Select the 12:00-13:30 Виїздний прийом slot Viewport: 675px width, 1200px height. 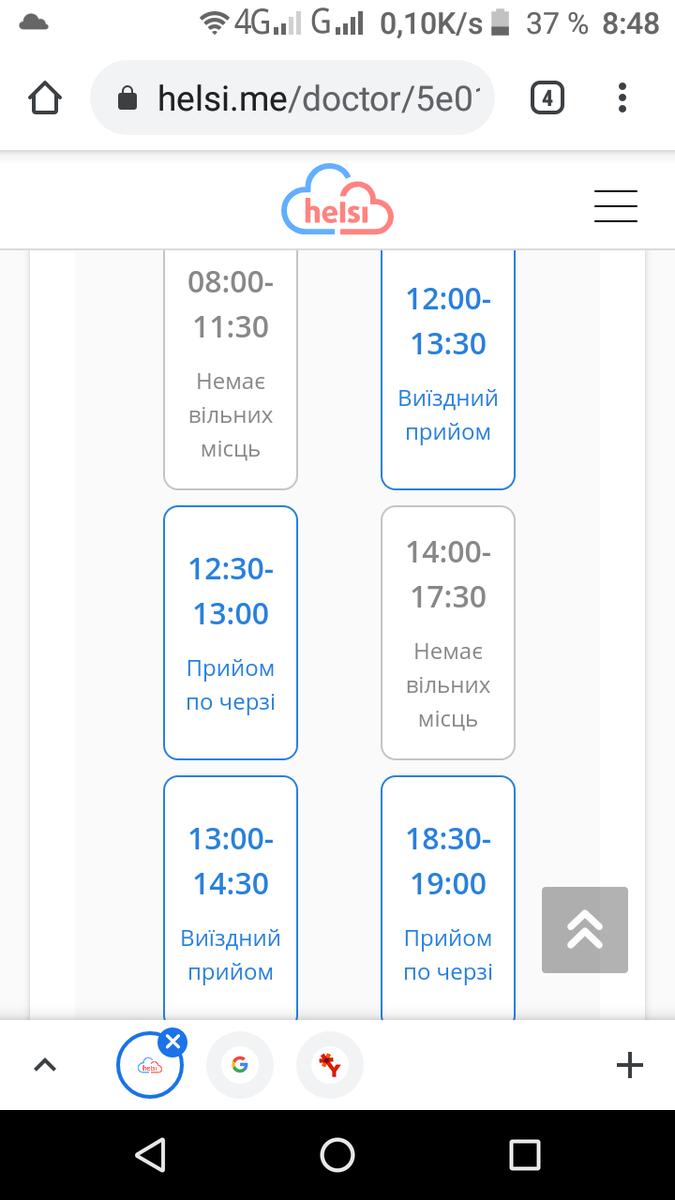pos(448,369)
